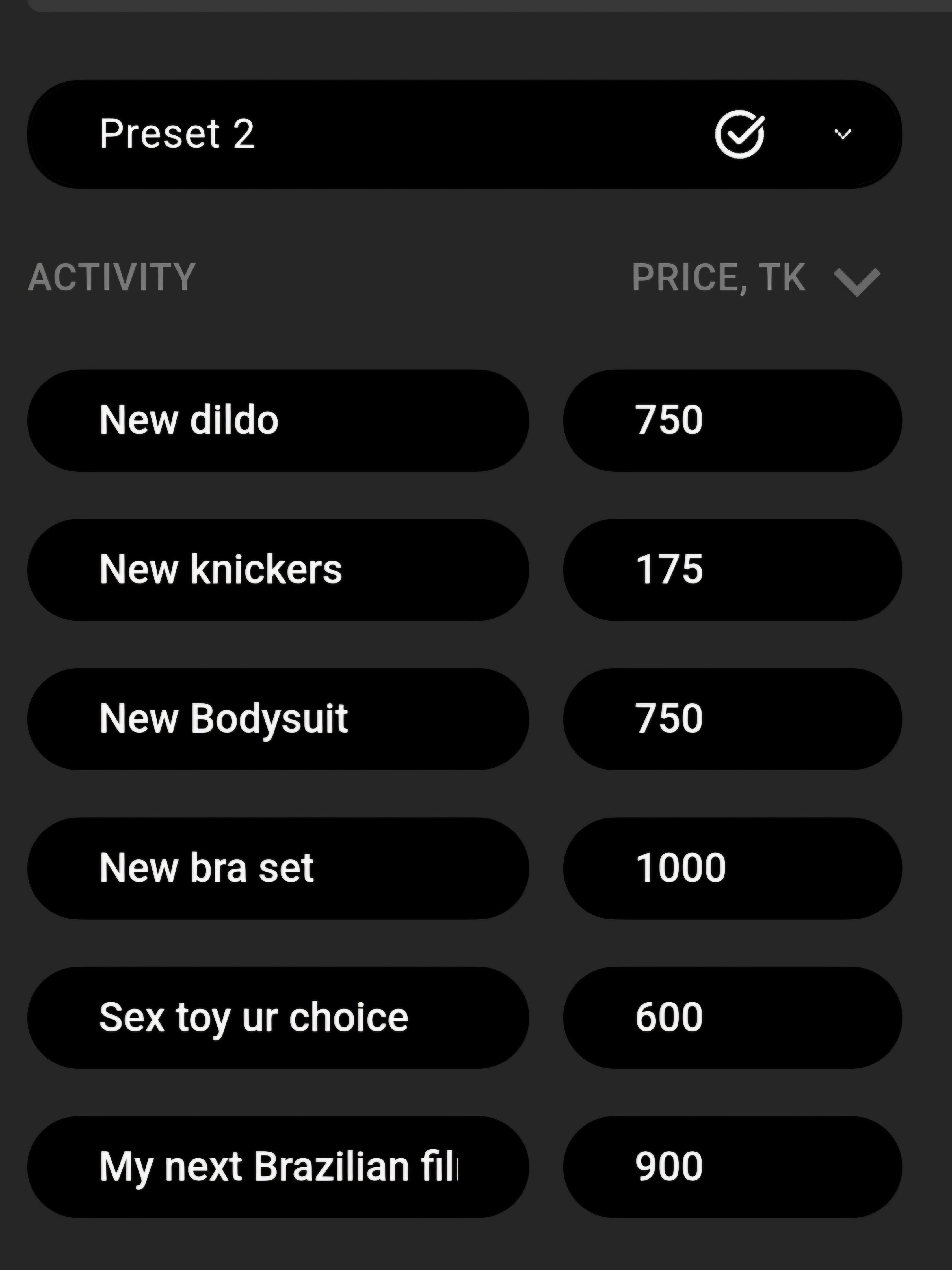Change the 900 price field
This screenshot has height=1270, width=952.
[x=732, y=1167]
